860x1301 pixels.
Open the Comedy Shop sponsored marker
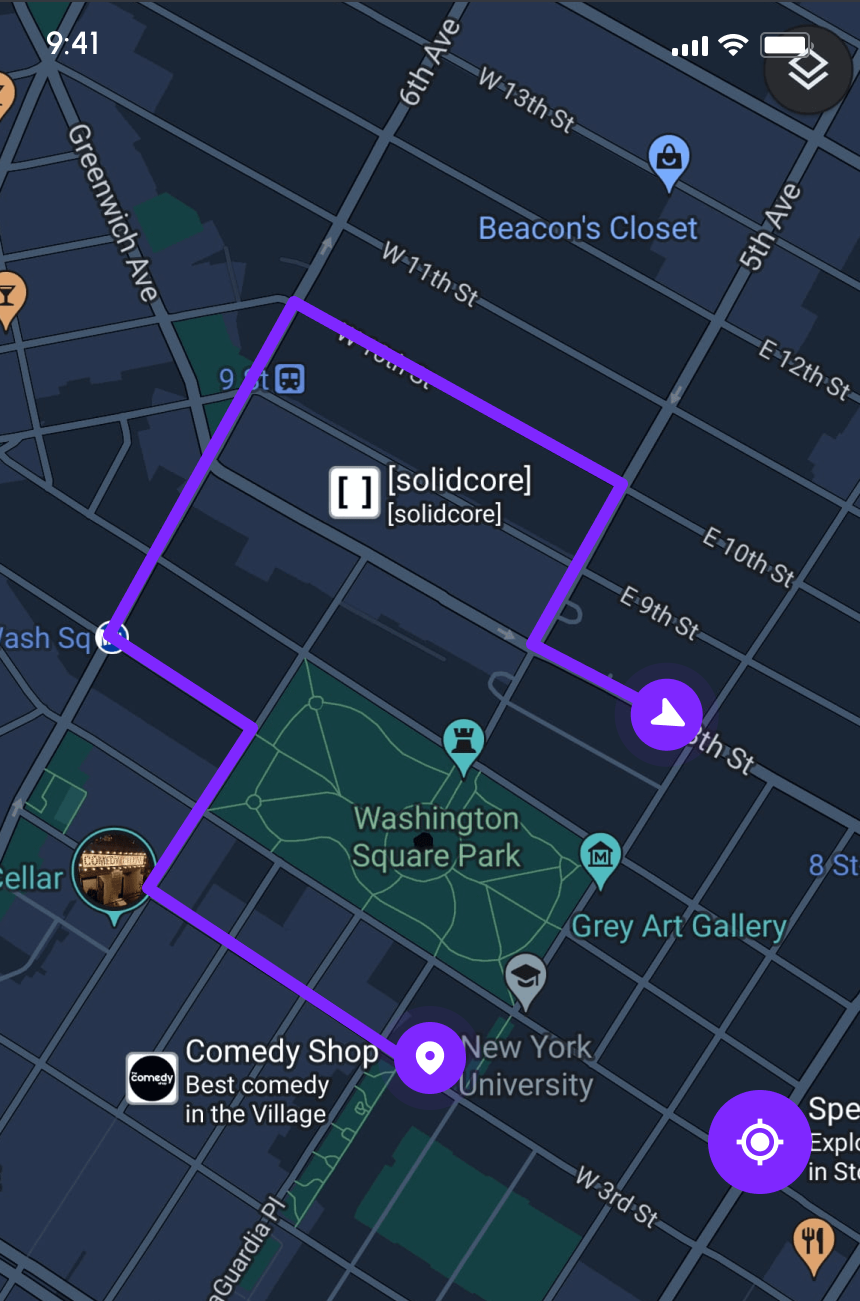coord(152,1079)
